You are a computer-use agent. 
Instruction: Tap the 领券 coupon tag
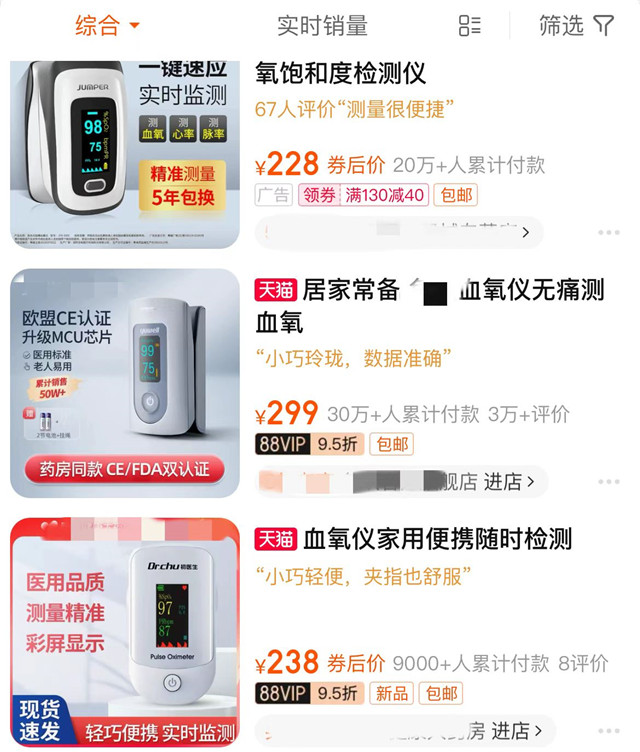(319, 195)
